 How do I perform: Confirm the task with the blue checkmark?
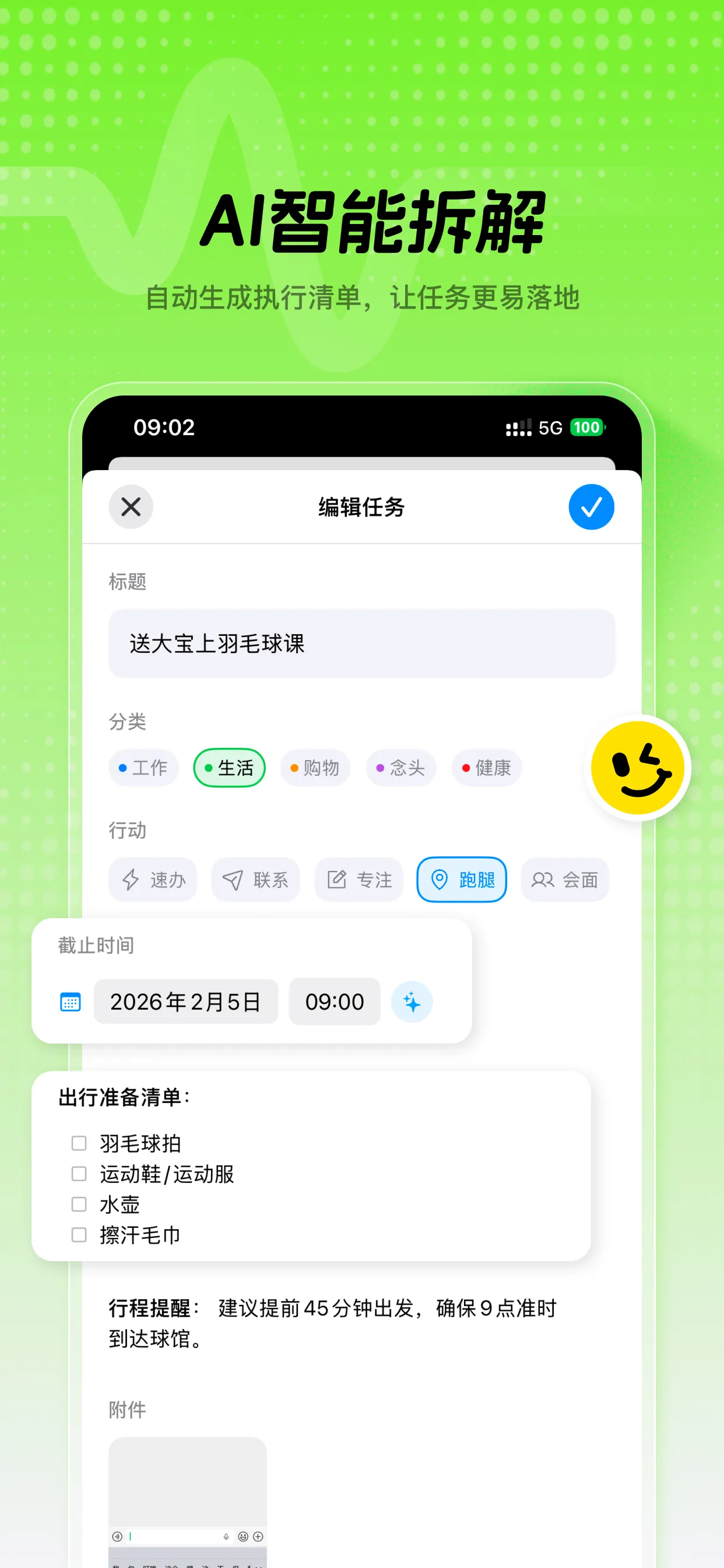[x=589, y=506]
